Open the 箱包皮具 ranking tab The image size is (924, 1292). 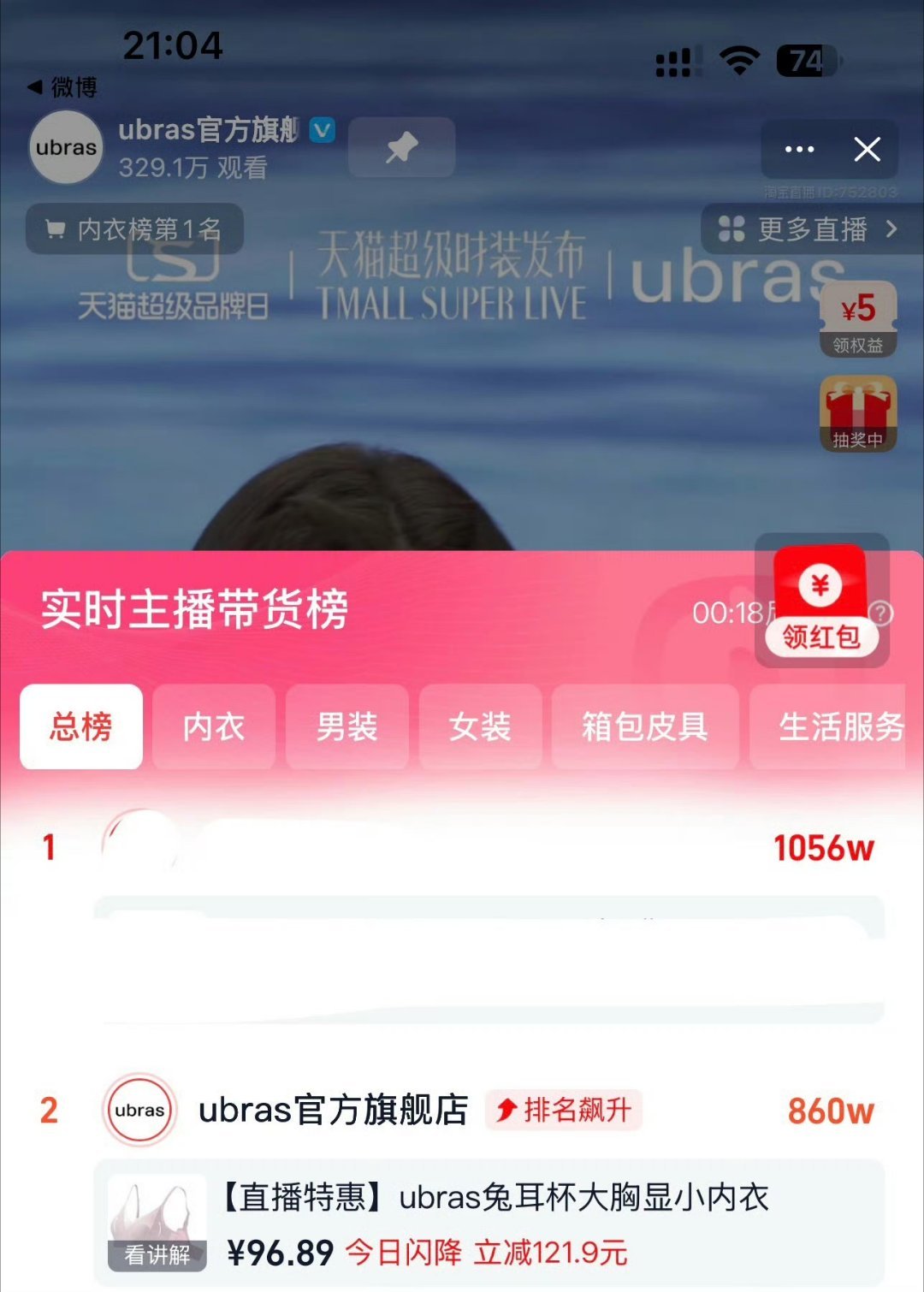click(644, 726)
